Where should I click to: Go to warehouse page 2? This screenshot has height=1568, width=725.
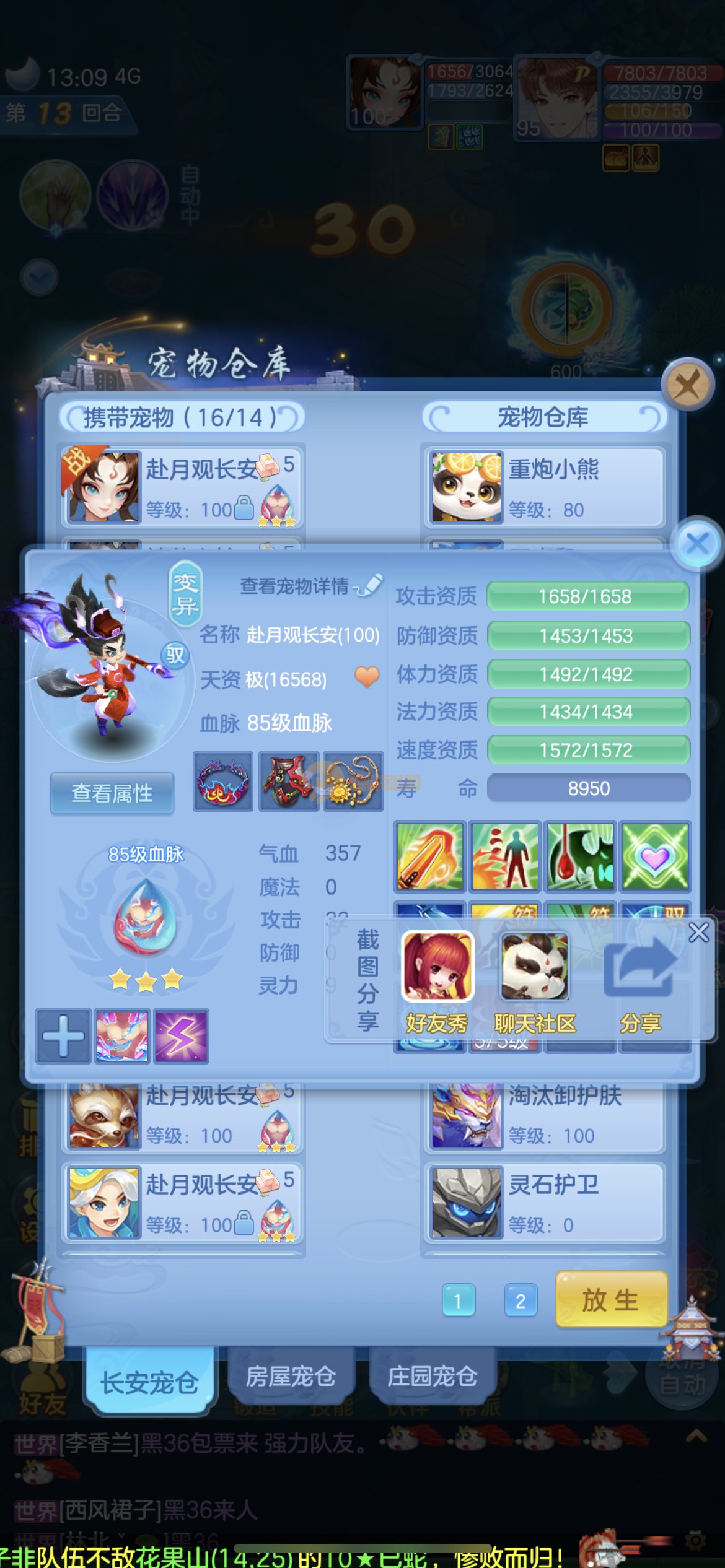click(521, 1300)
